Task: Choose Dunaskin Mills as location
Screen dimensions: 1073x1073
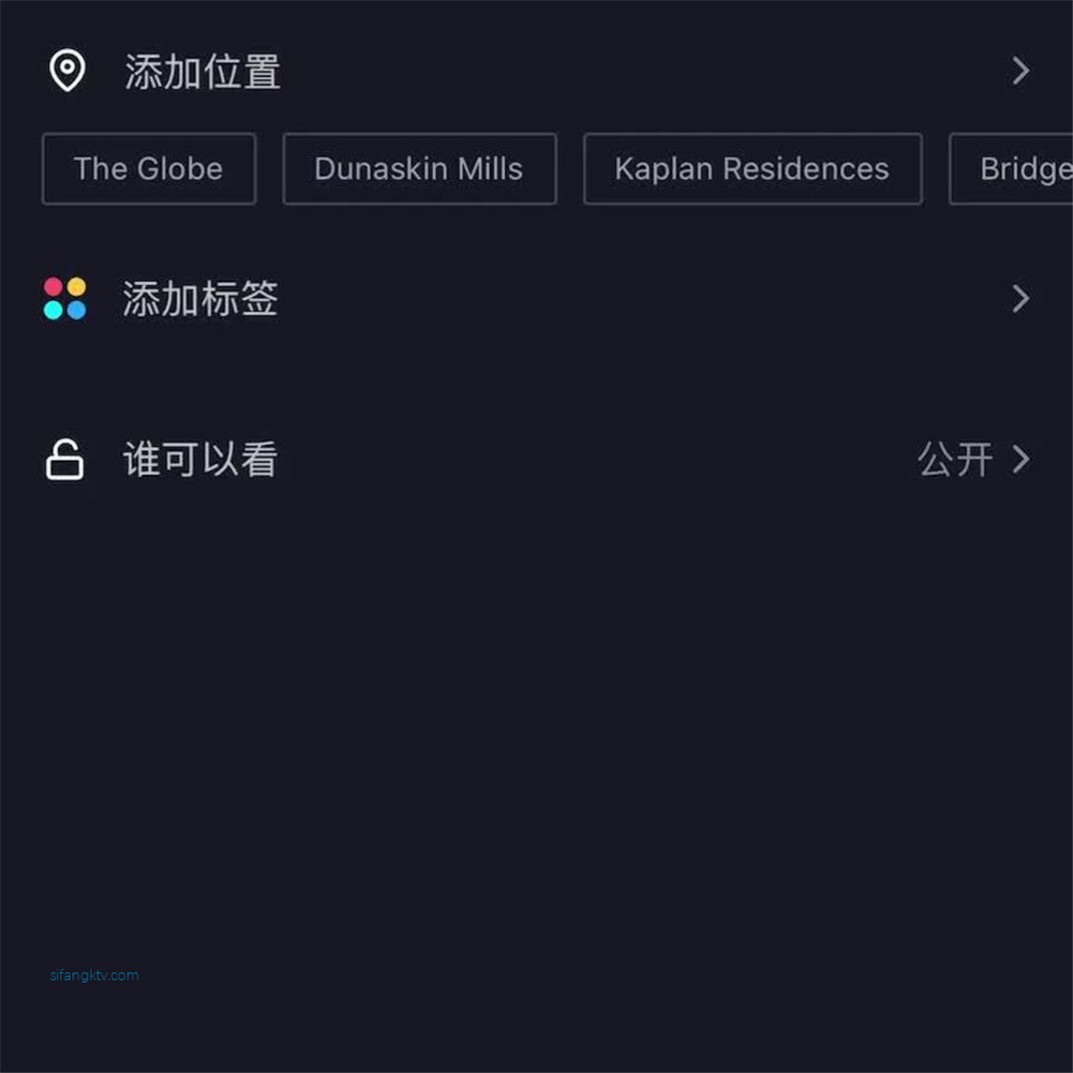Action: pyautogui.click(x=419, y=169)
